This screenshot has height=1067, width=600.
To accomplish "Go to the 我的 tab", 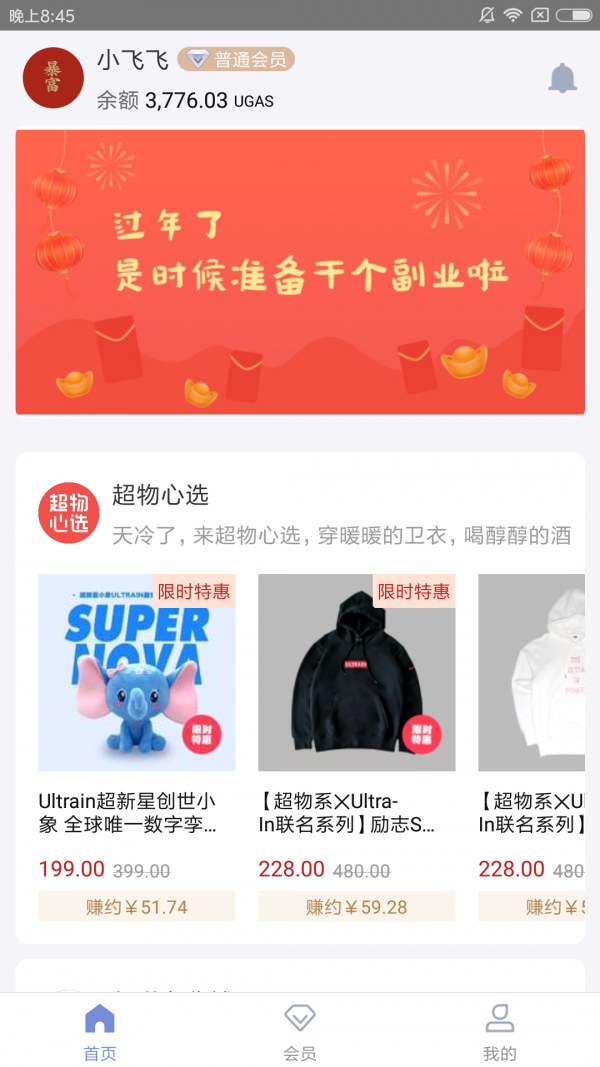I will coord(499,1032).
